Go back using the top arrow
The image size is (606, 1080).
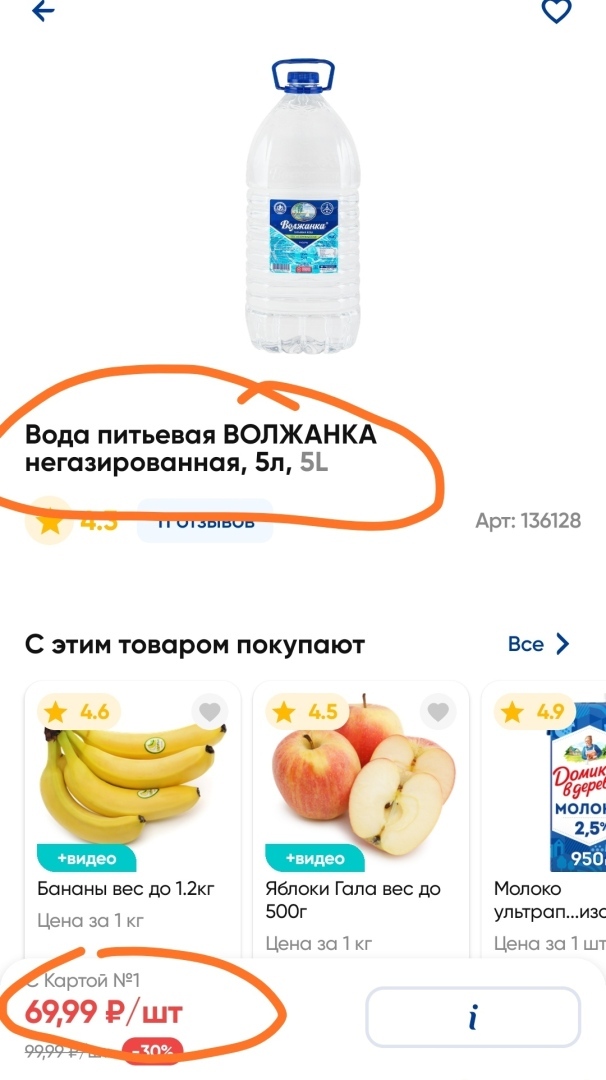pyautogui.click(x=44, y=12)
